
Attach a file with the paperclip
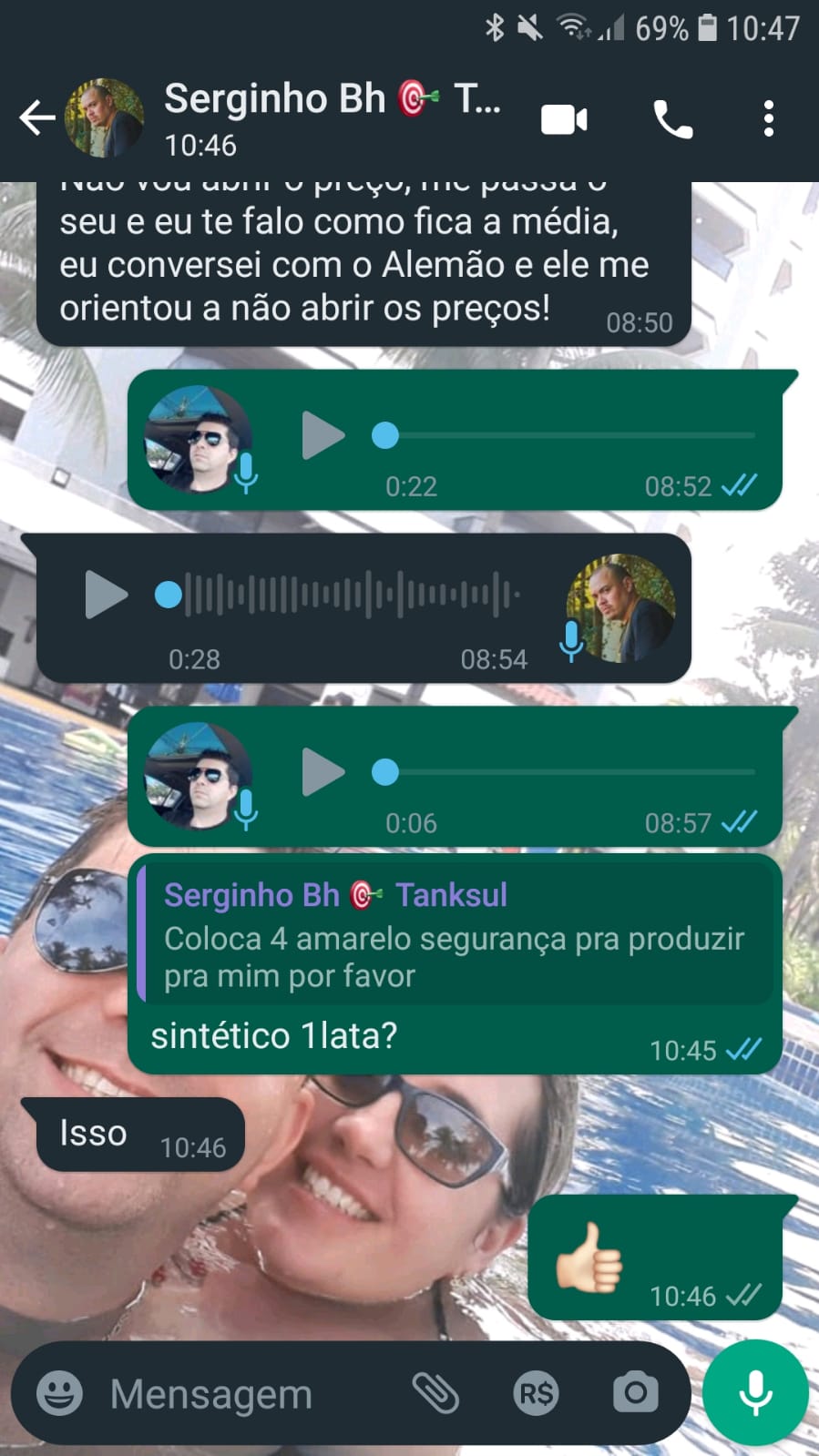pos(435,1392)
